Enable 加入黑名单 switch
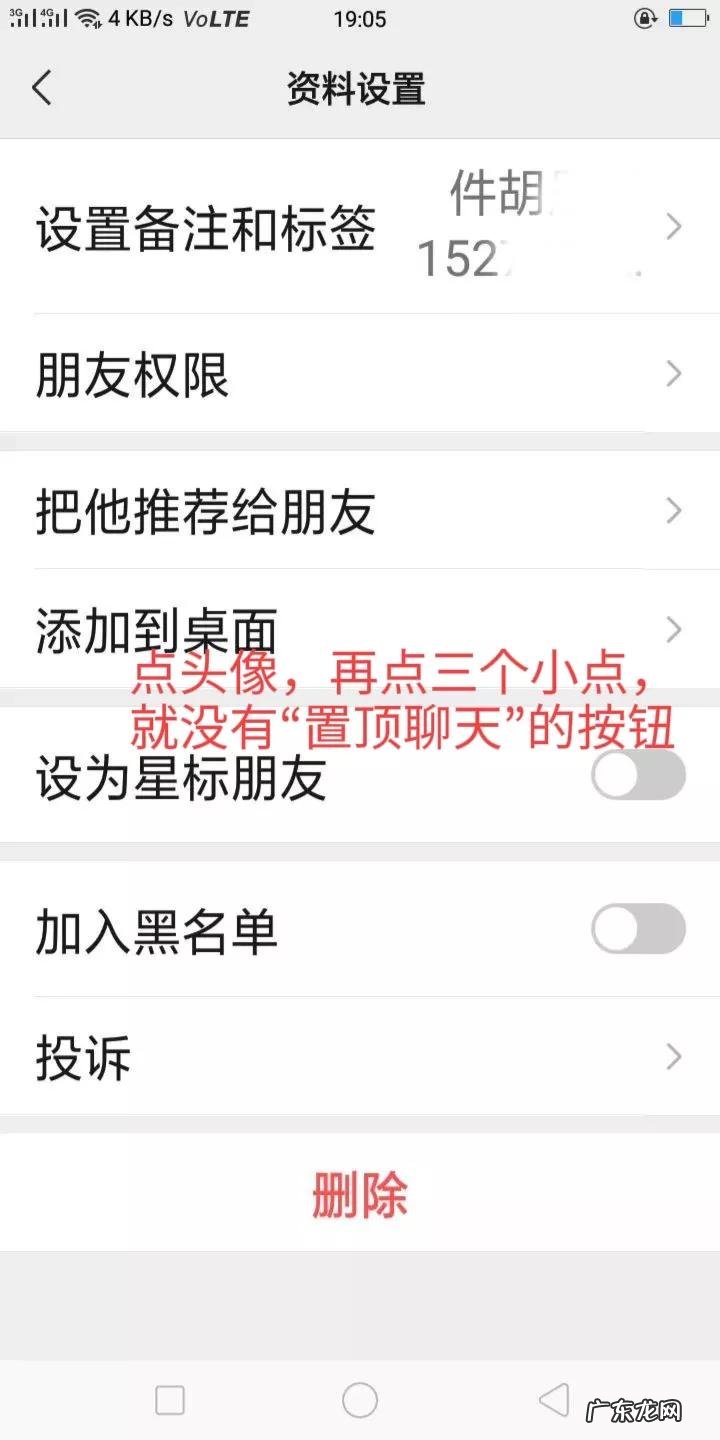Viewport: 720px width, 1440px height. [637, 928]
